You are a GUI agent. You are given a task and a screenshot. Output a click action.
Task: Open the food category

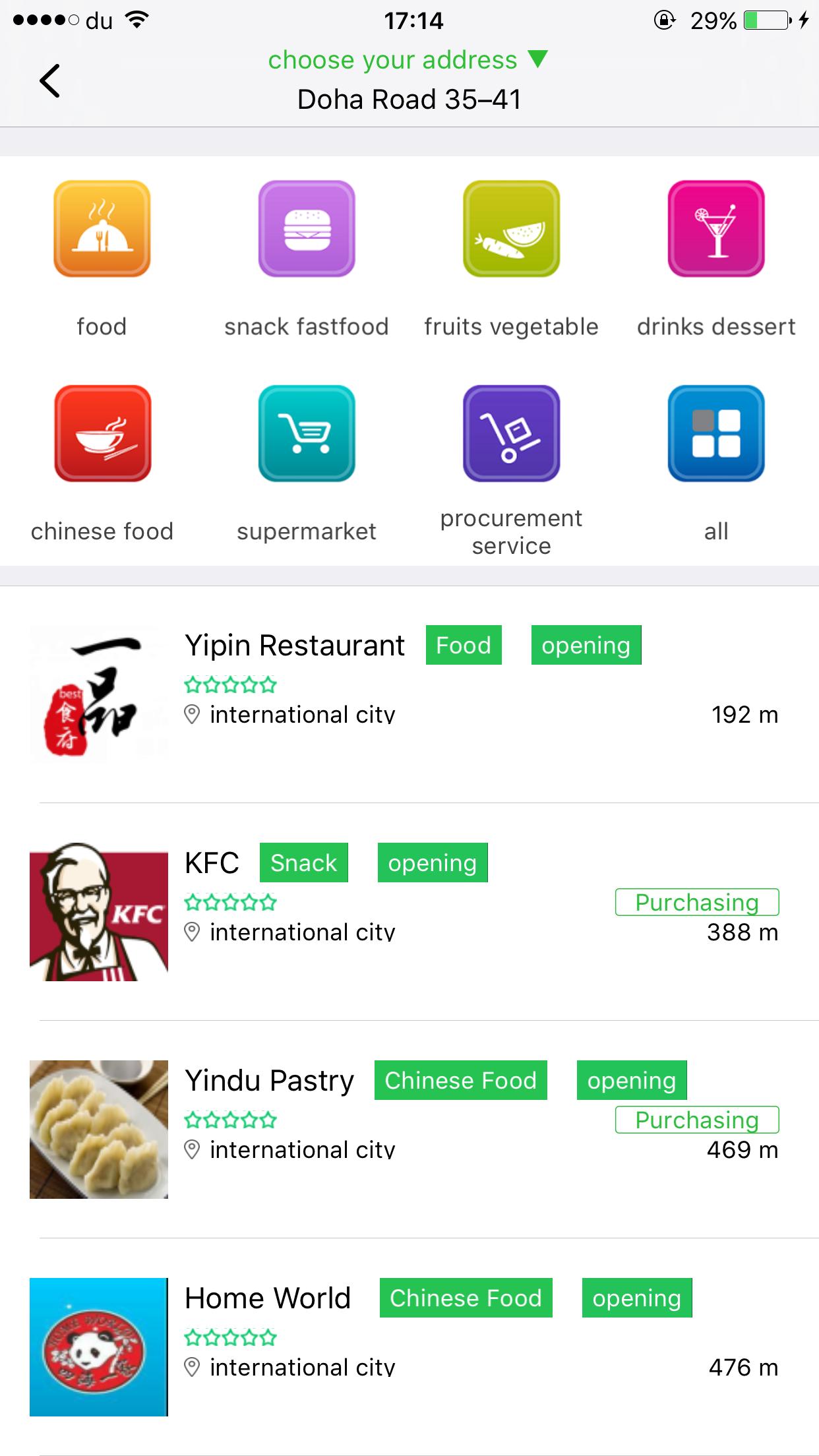click(102, 229)
